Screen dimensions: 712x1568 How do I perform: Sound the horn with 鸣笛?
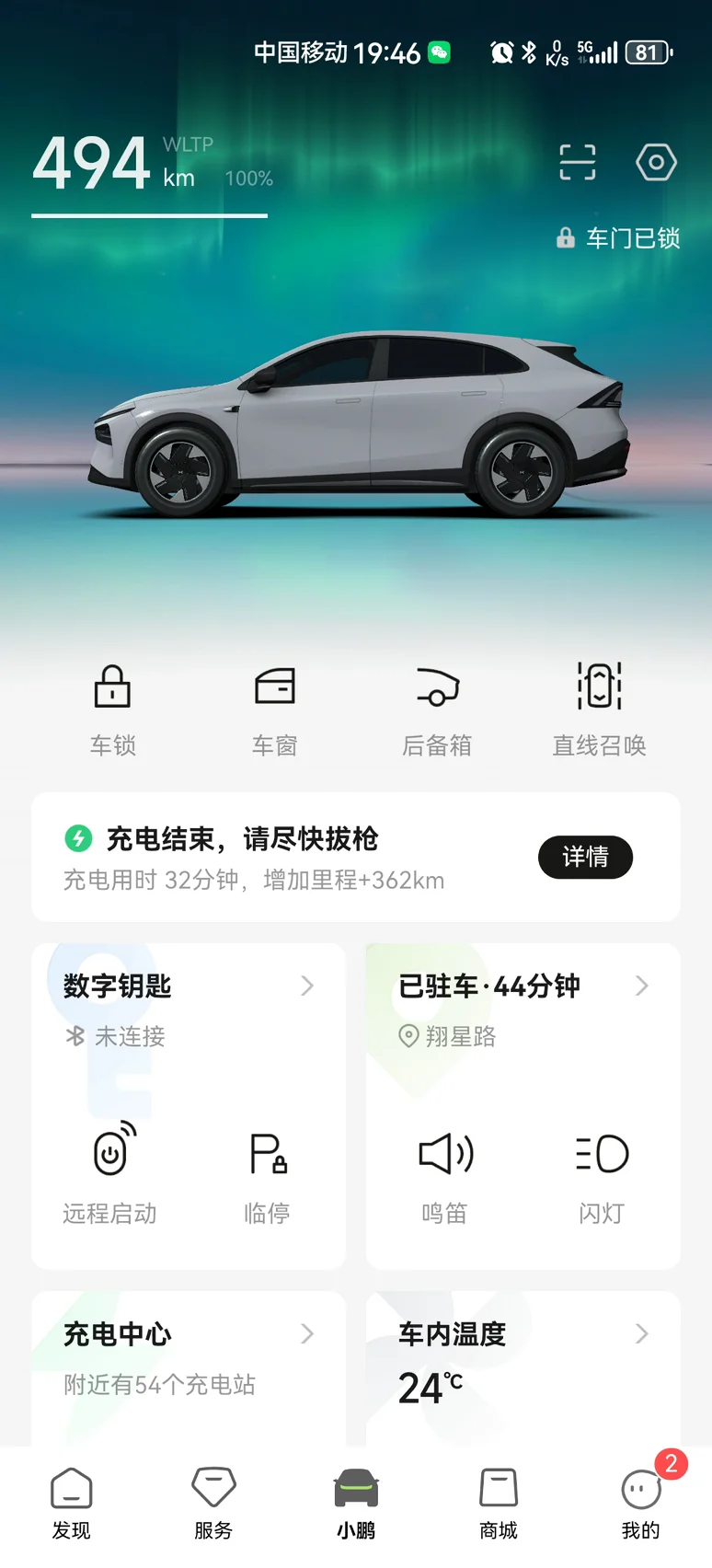pos(445,1174)
